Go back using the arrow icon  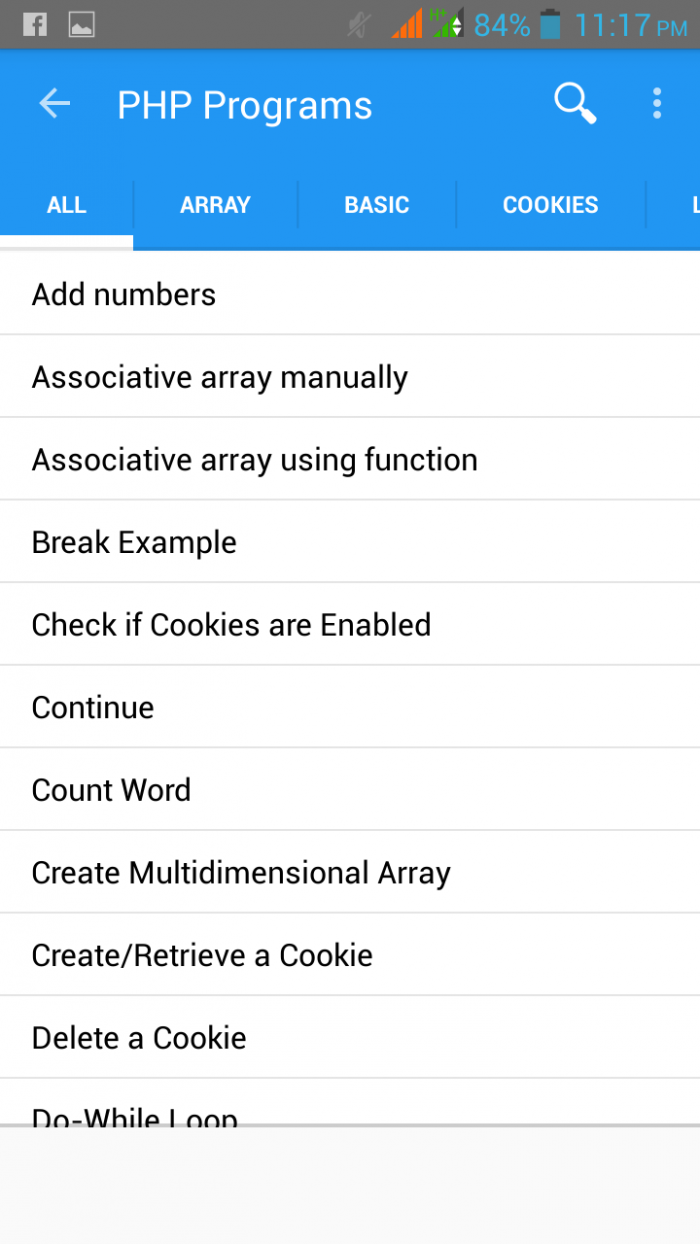pyautogui.click(x=55, y=104)
